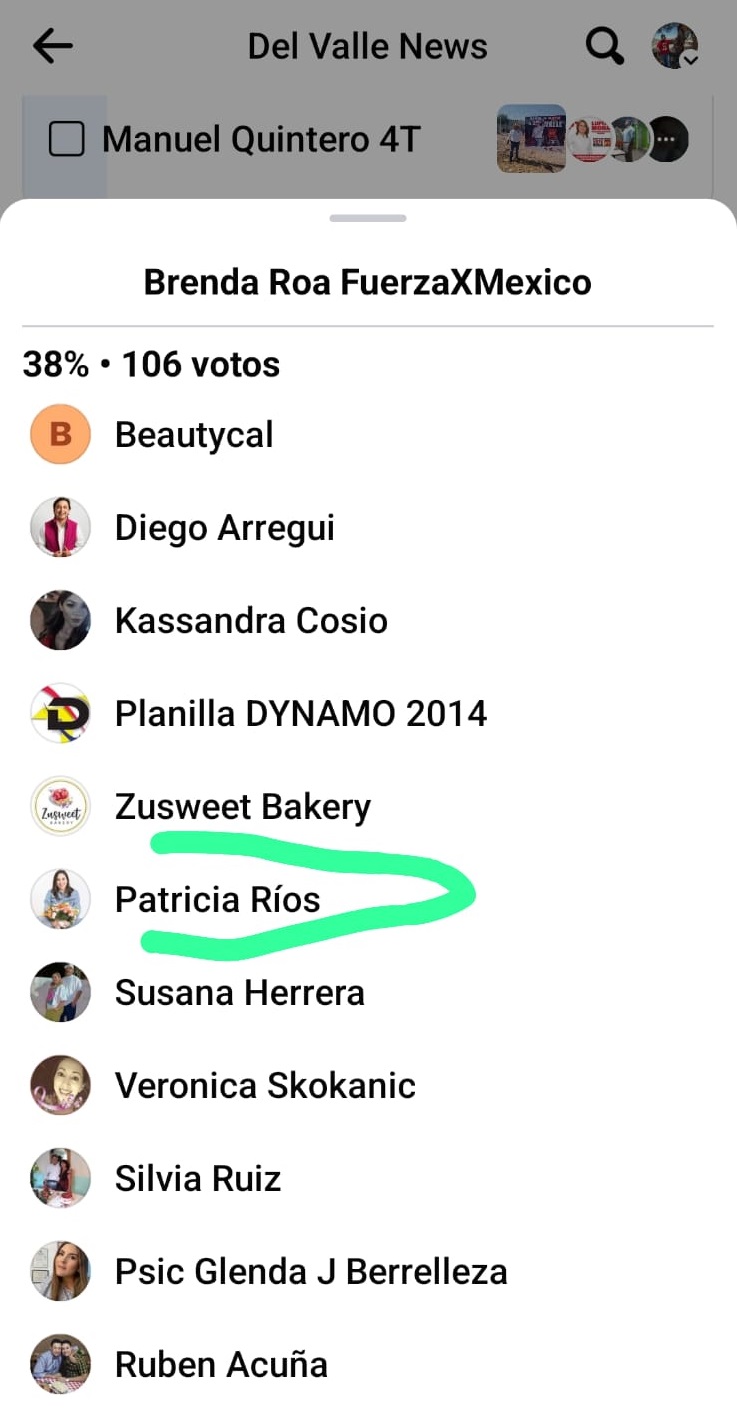This screenshot has height=1413, width=737.
Task: Check the Manuel Quintero 4T option
Action: 66,139
